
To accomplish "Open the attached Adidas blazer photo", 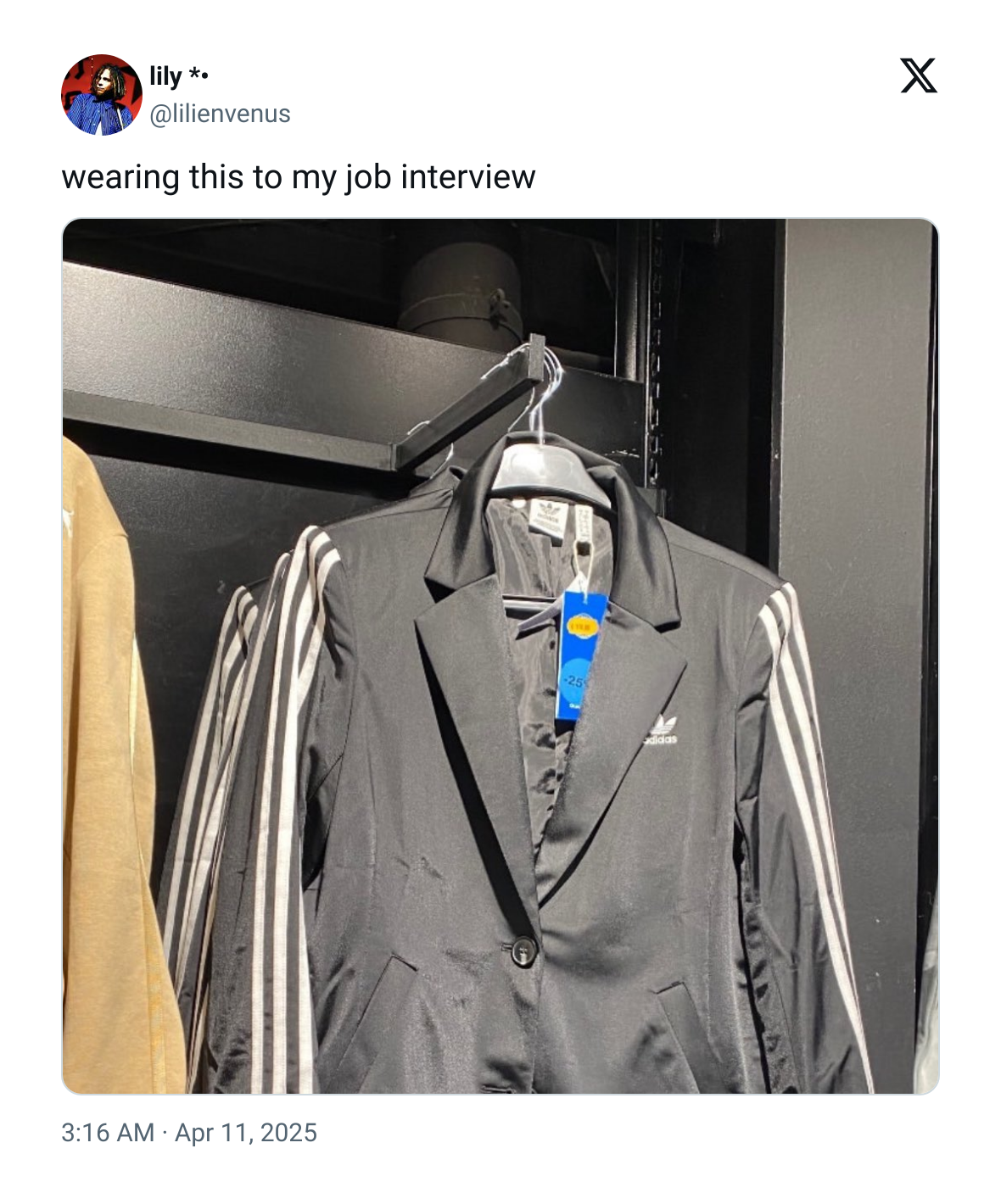I will pos(500,656).
